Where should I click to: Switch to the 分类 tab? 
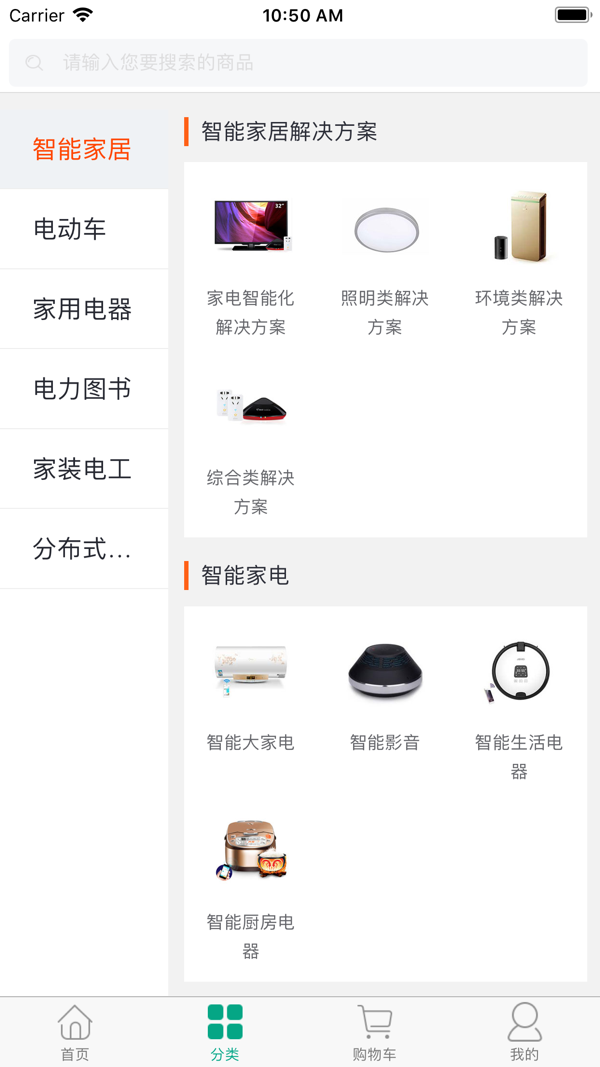pos(225,1032)
